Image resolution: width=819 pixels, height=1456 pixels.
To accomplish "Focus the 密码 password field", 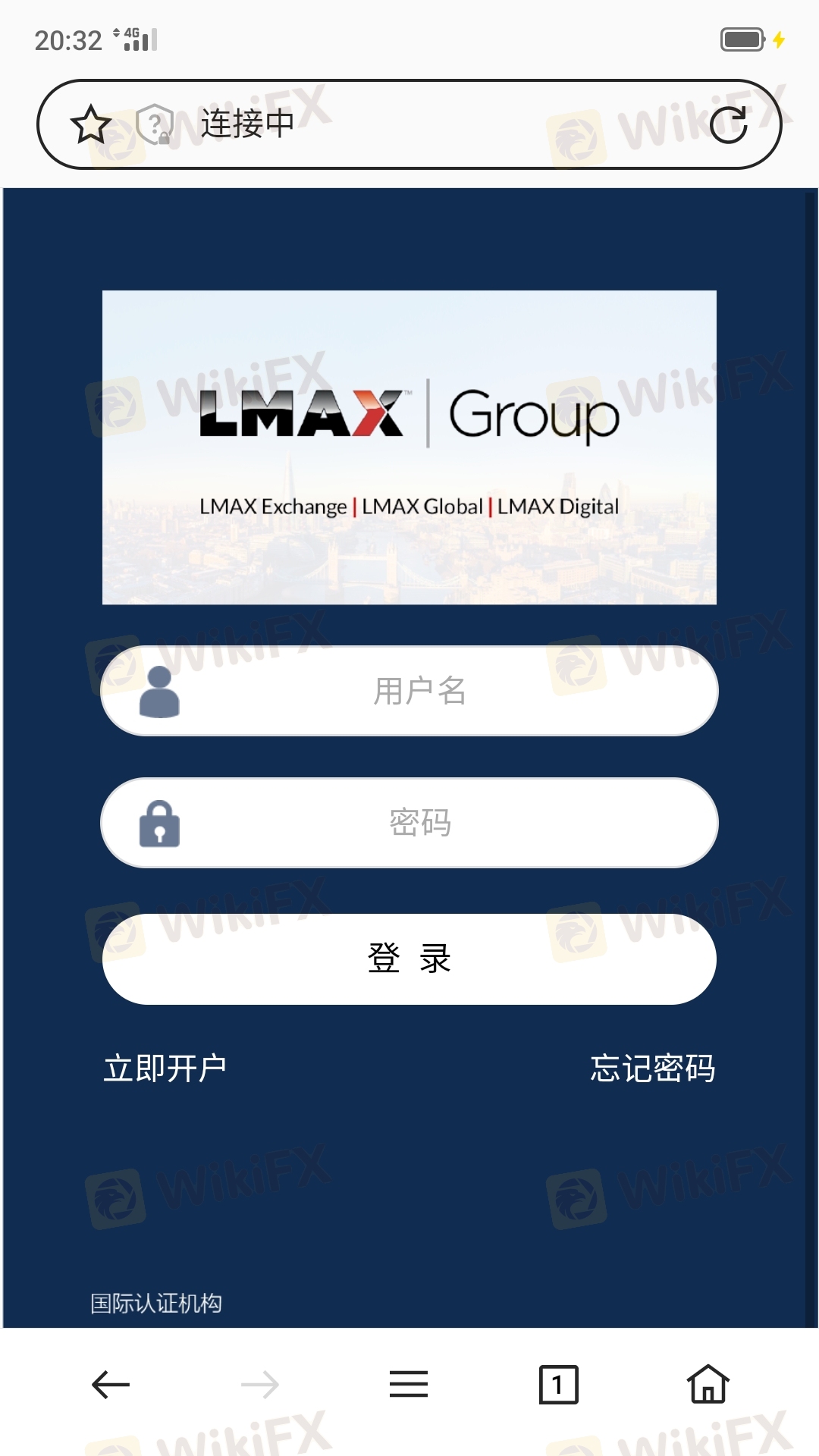I will click(419, 823).
